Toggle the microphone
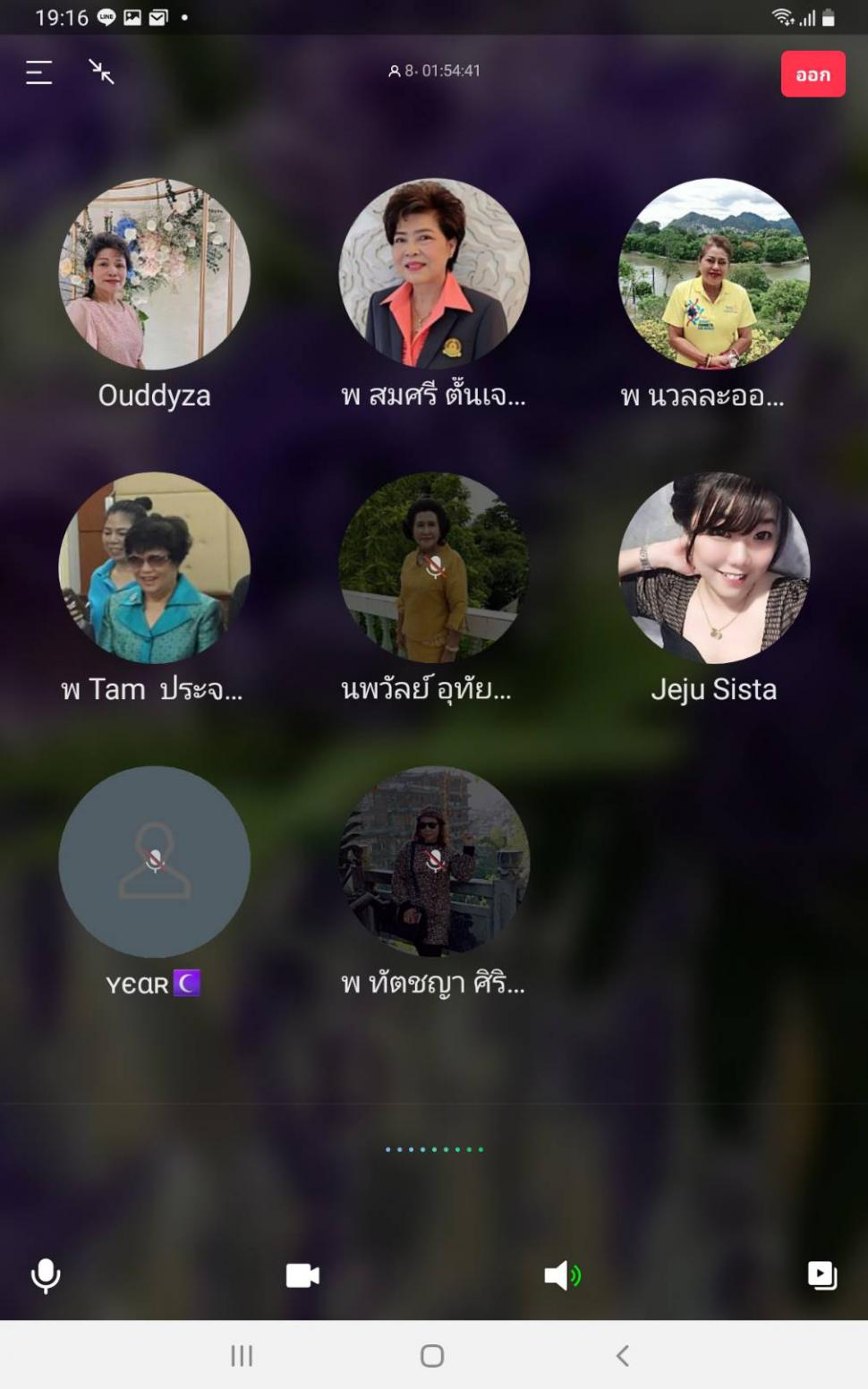 click(46, 1275)
